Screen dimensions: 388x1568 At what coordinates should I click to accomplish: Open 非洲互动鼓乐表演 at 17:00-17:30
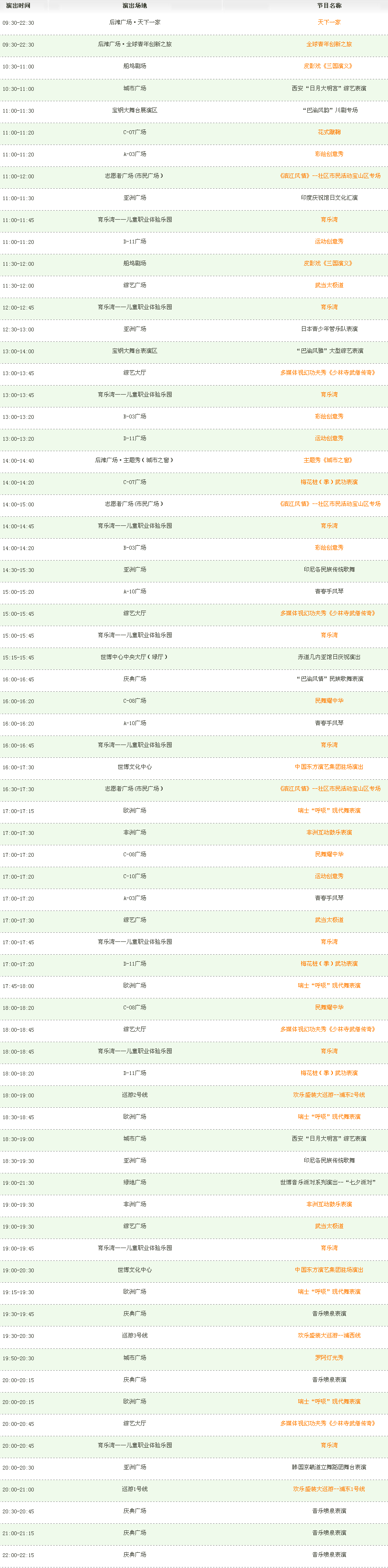[329, 832]
